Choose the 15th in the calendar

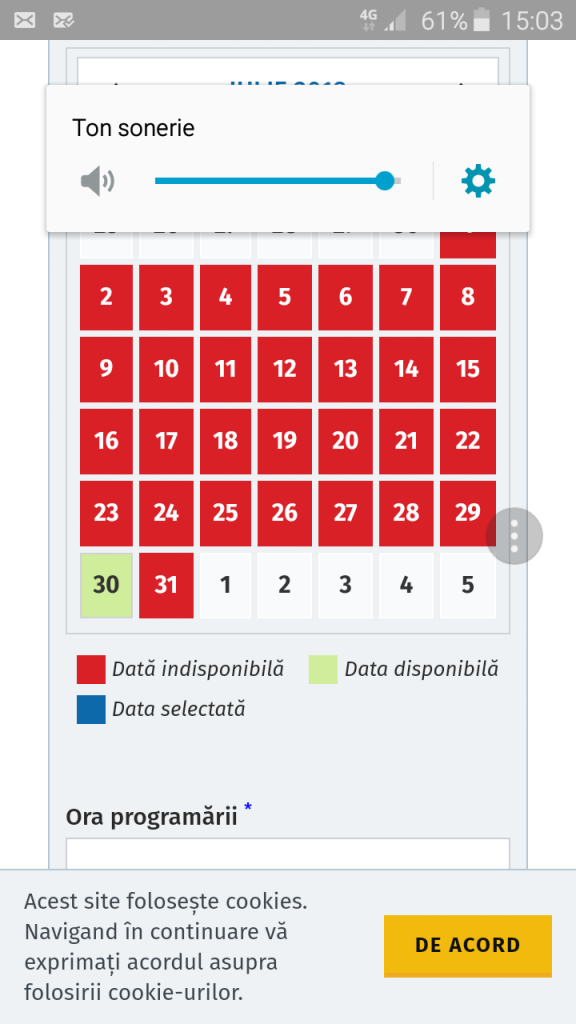click(468, 369)
